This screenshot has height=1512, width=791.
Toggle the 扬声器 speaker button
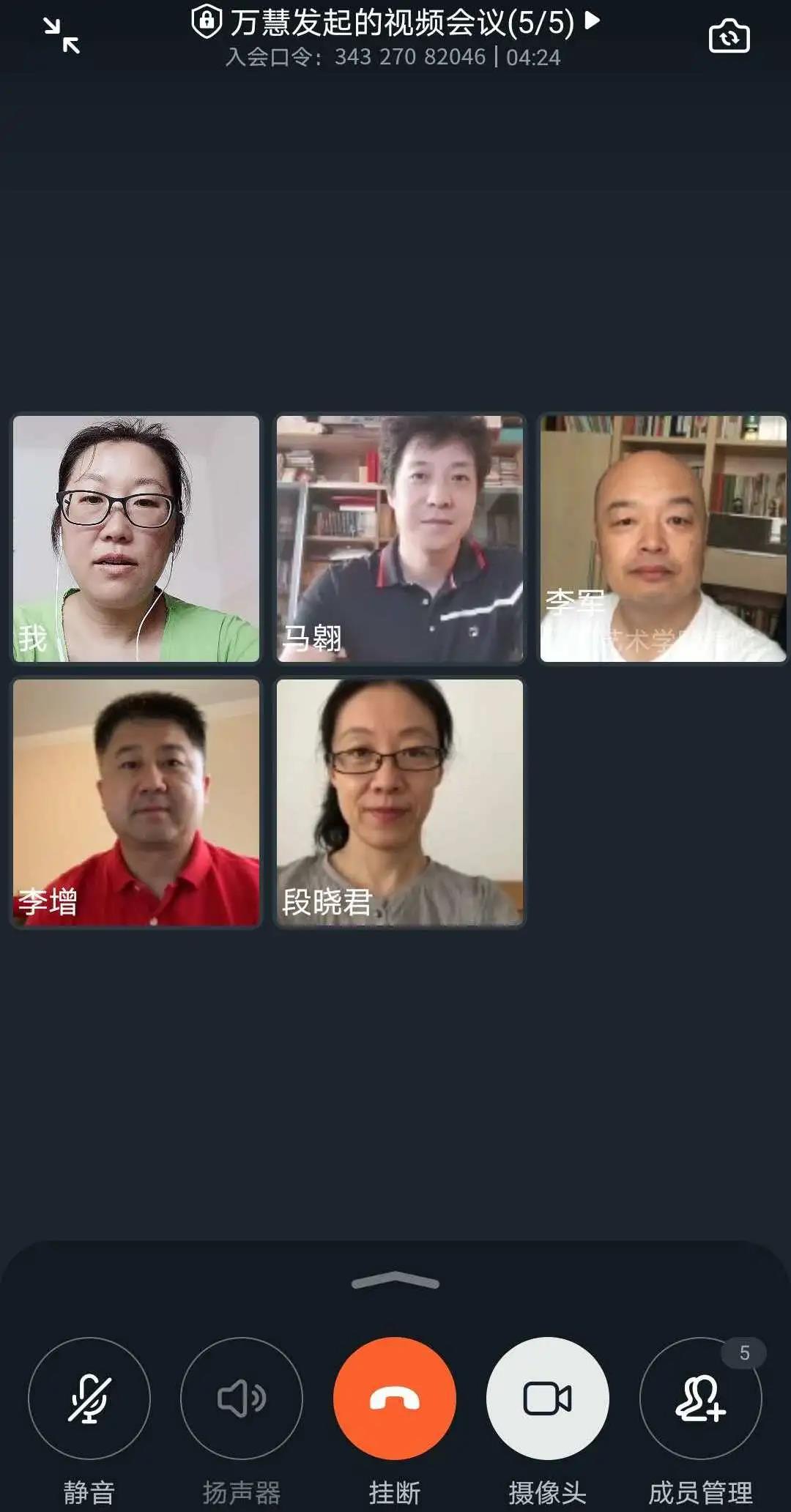point(242,1399)
